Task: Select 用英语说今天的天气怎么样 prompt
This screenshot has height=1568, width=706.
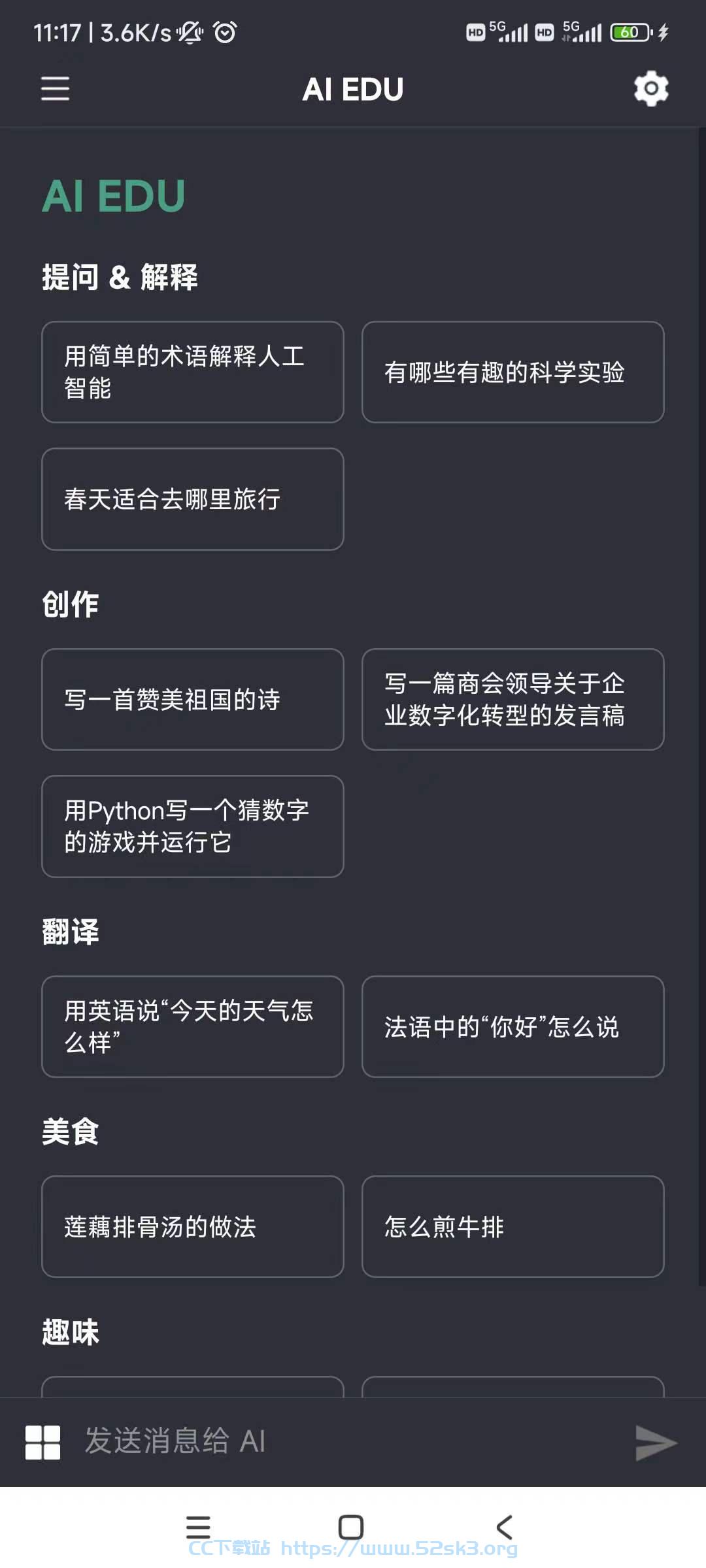Action: coord(193,1026)
